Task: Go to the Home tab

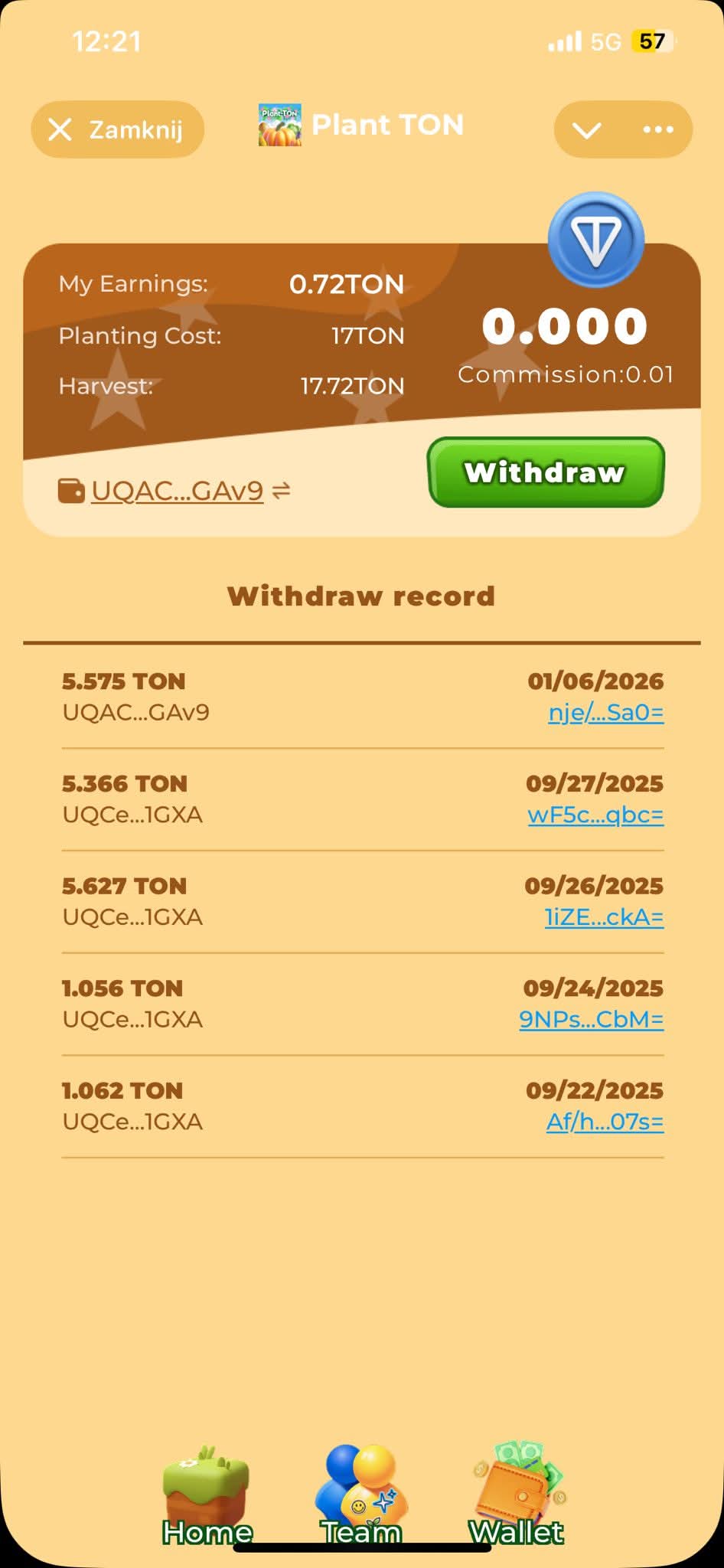Action: pos(207,1496)
